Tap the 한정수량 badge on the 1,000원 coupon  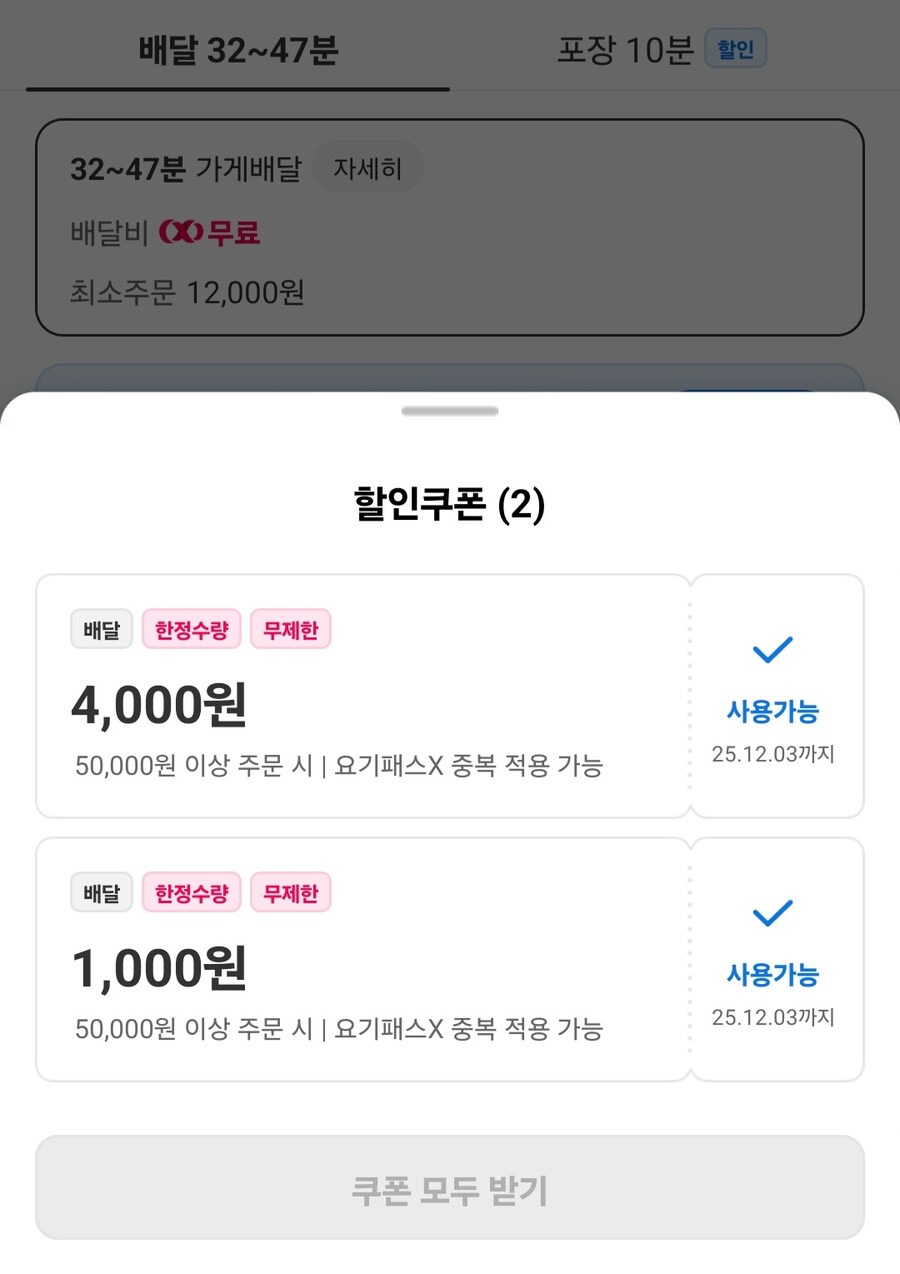(x=191, y=892)
